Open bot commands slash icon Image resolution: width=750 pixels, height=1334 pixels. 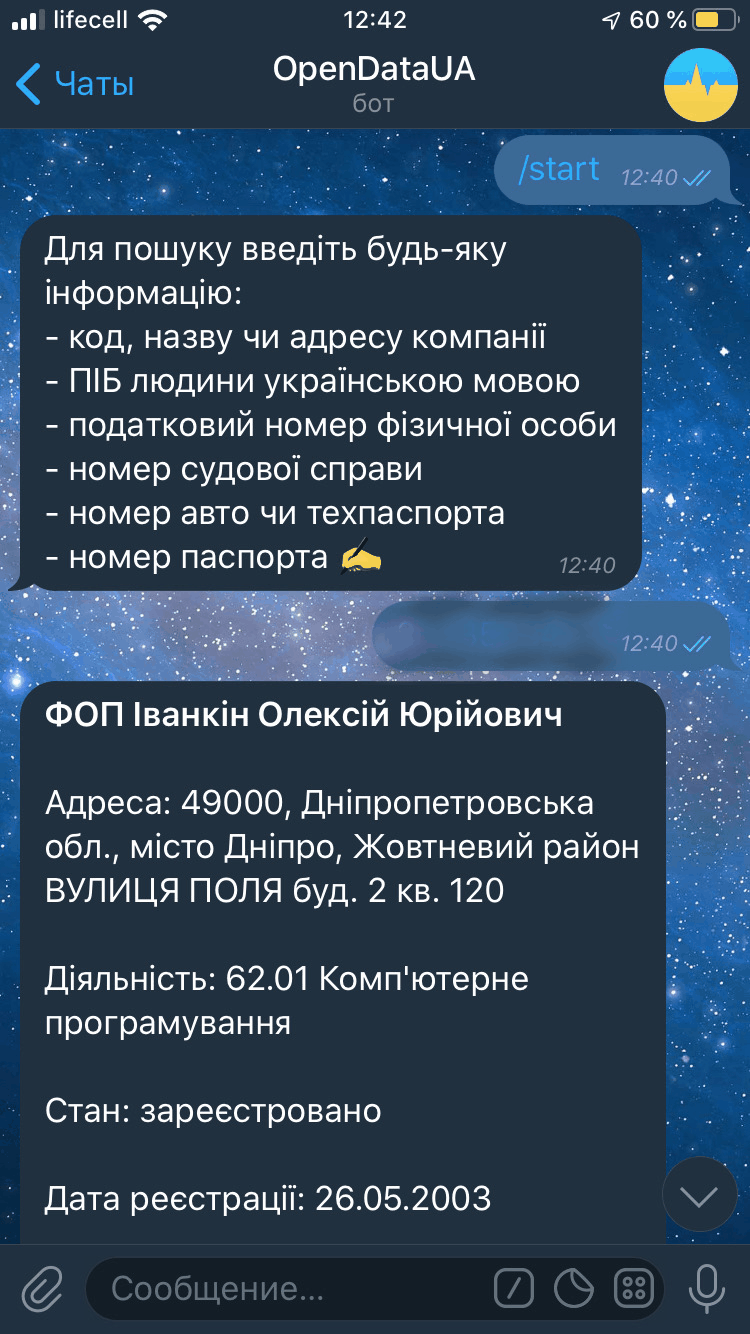click(x=515, y=1288)
